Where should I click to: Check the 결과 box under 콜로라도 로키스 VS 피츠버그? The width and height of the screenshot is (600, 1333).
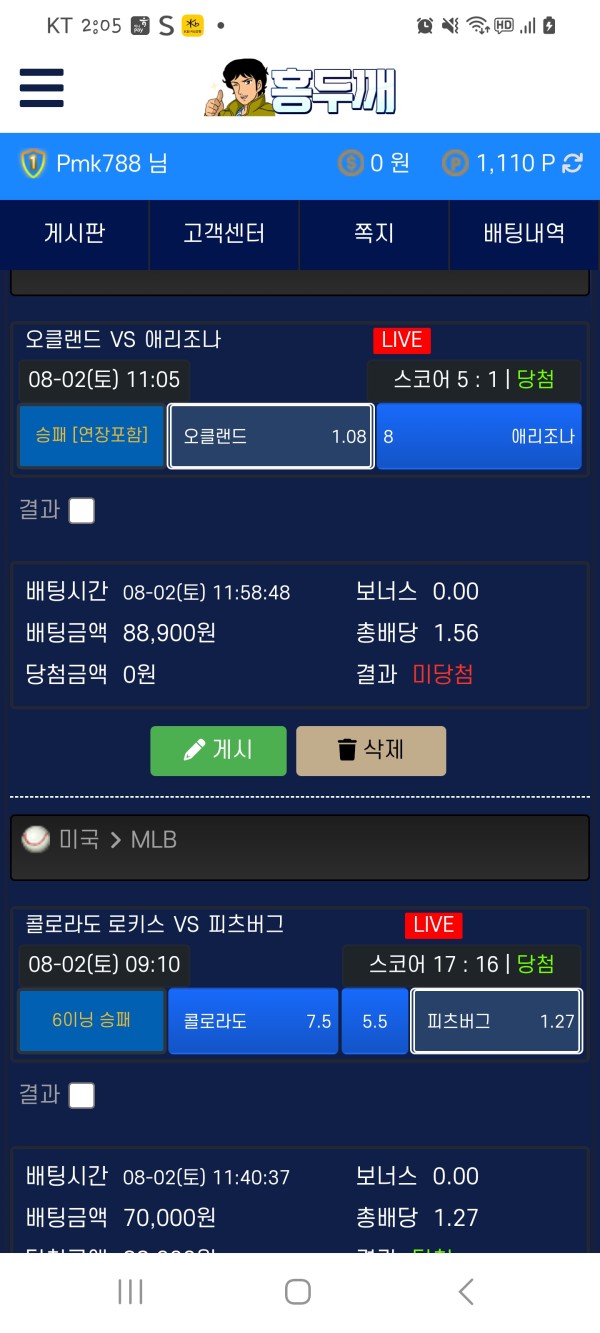pyautogui.click(x=82, y=1096)
